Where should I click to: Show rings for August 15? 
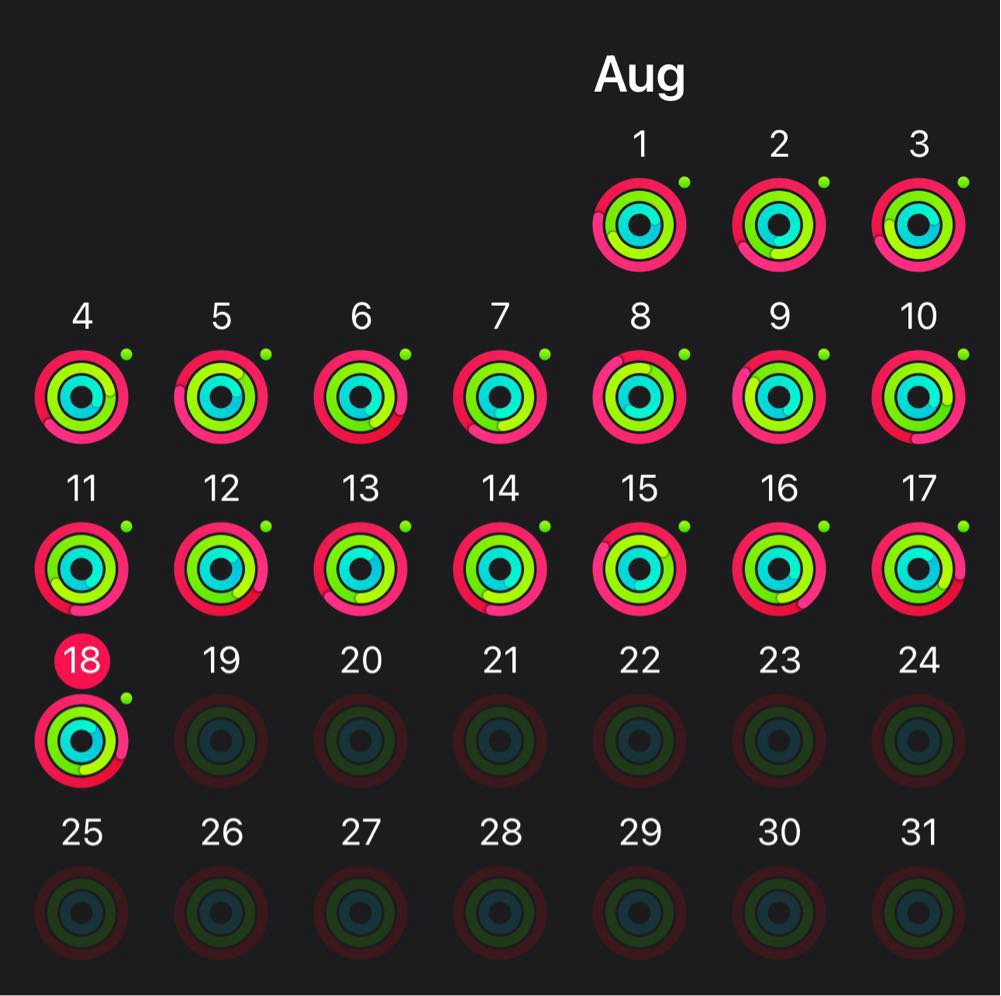pos(639,569)
